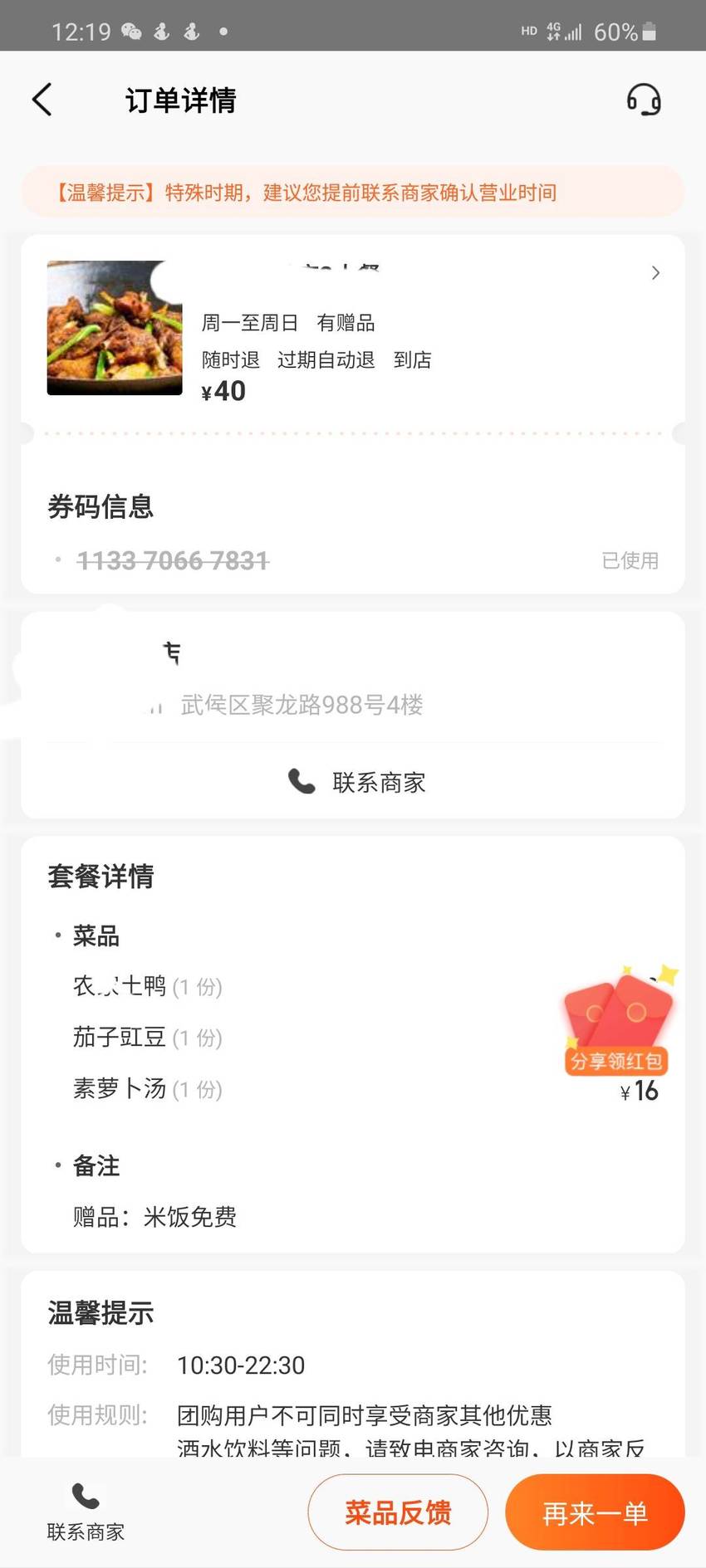Image resolution: width=706 pixels, height=1568 pixels.
Task: Reorder with 再来一单 button
Action: (595, 1512)
